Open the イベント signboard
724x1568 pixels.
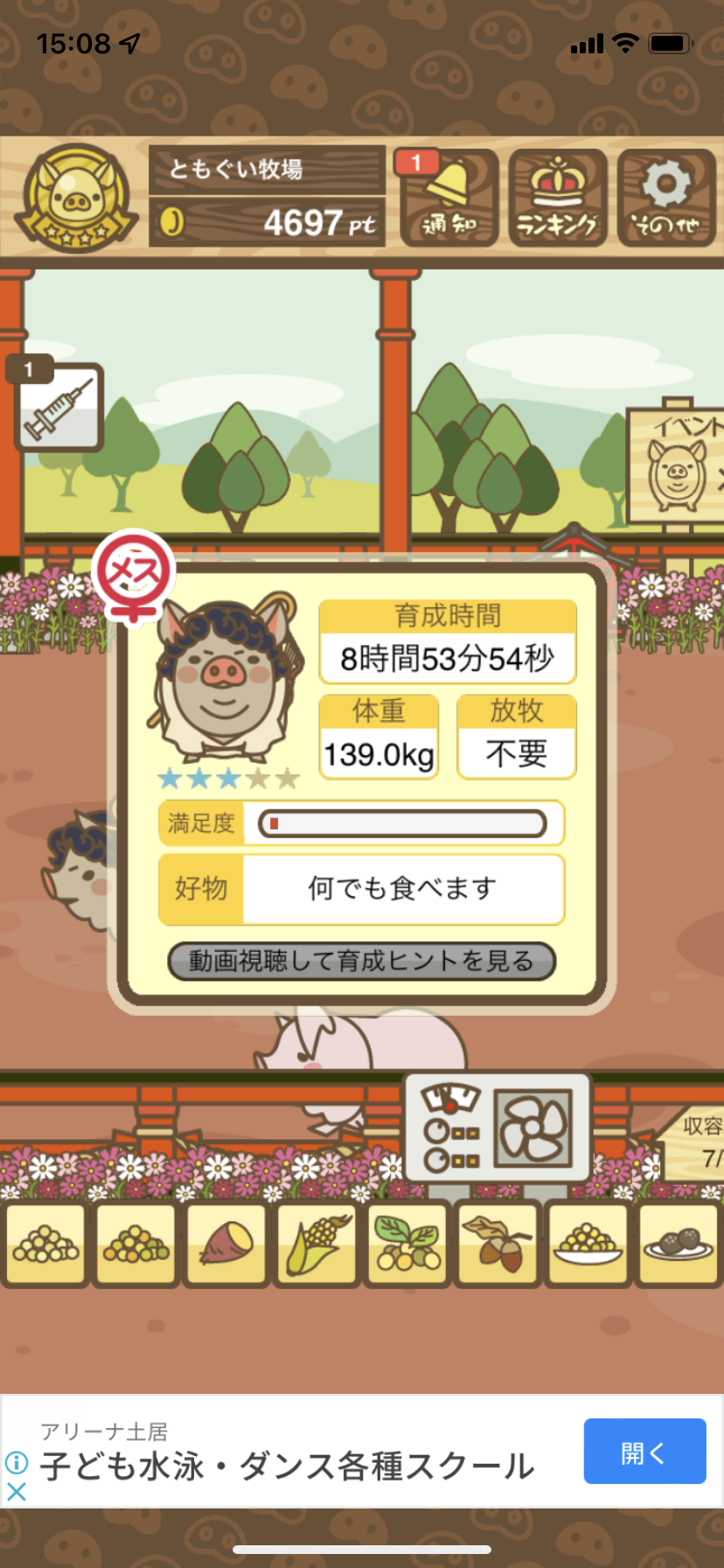point(676,465)
